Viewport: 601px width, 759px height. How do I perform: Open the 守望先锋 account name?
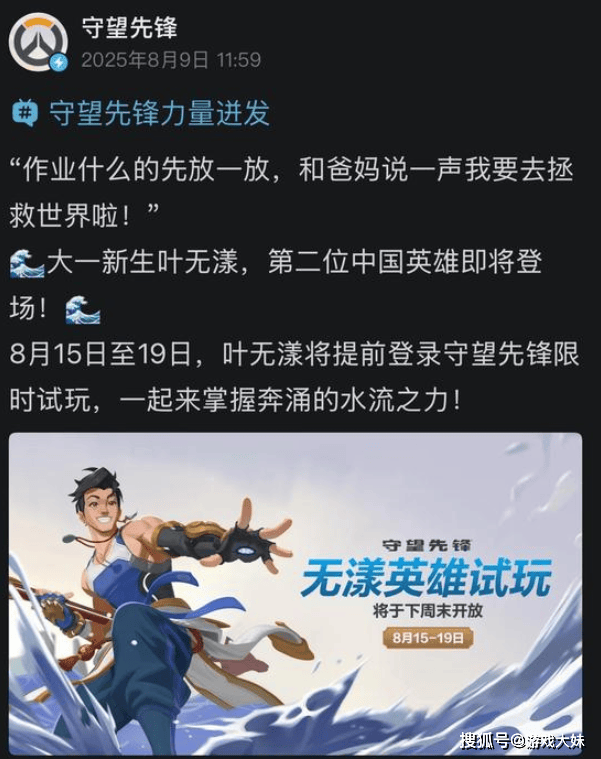click(128, 27)
